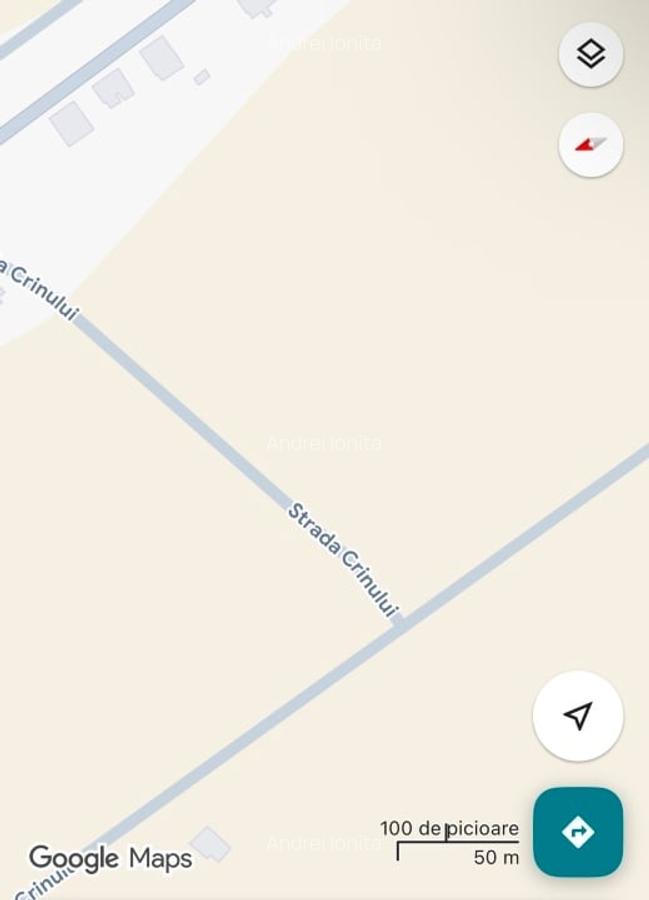Screen dimensions: 649x900
Task: Reset map orientation with the compass
Action: pos(590,145)
